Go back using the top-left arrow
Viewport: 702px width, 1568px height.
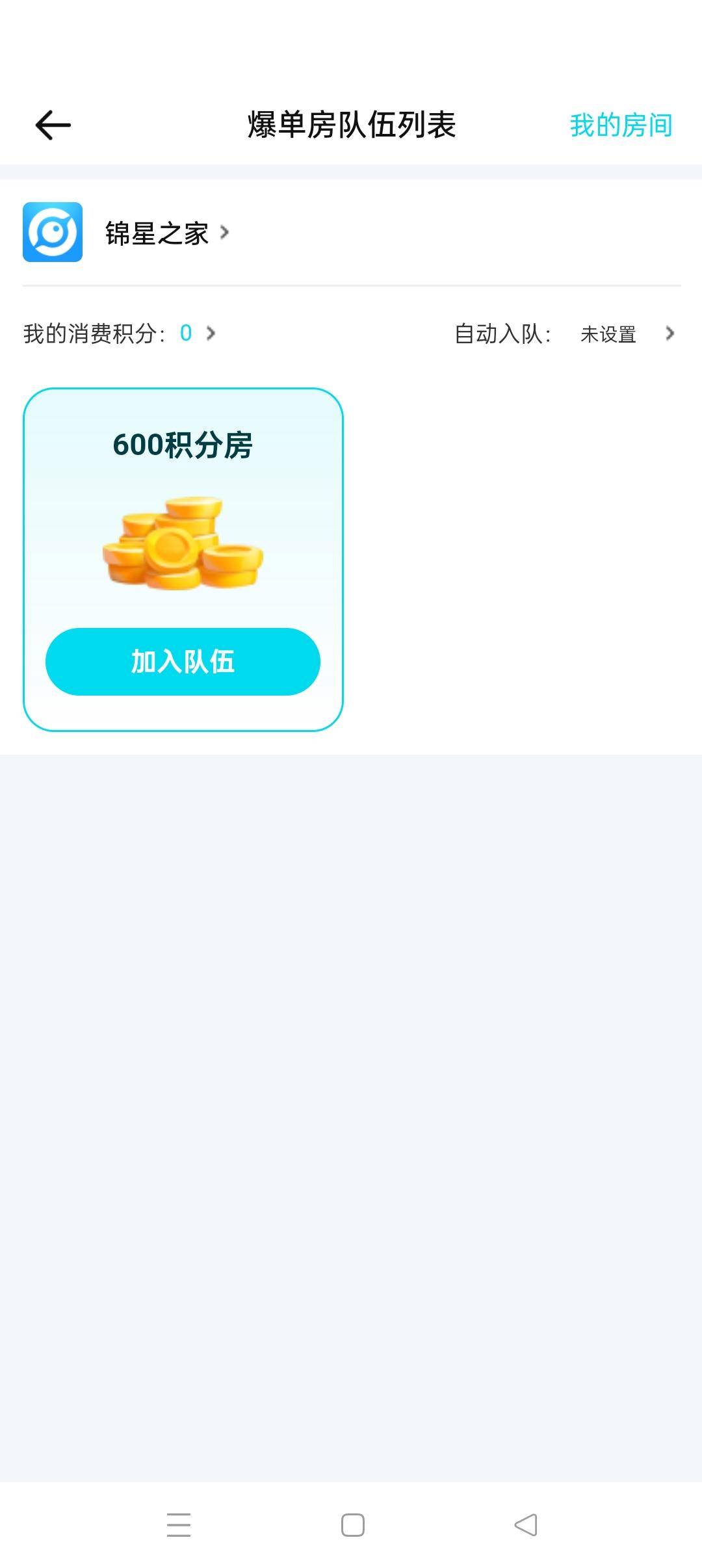click(53, 125)
